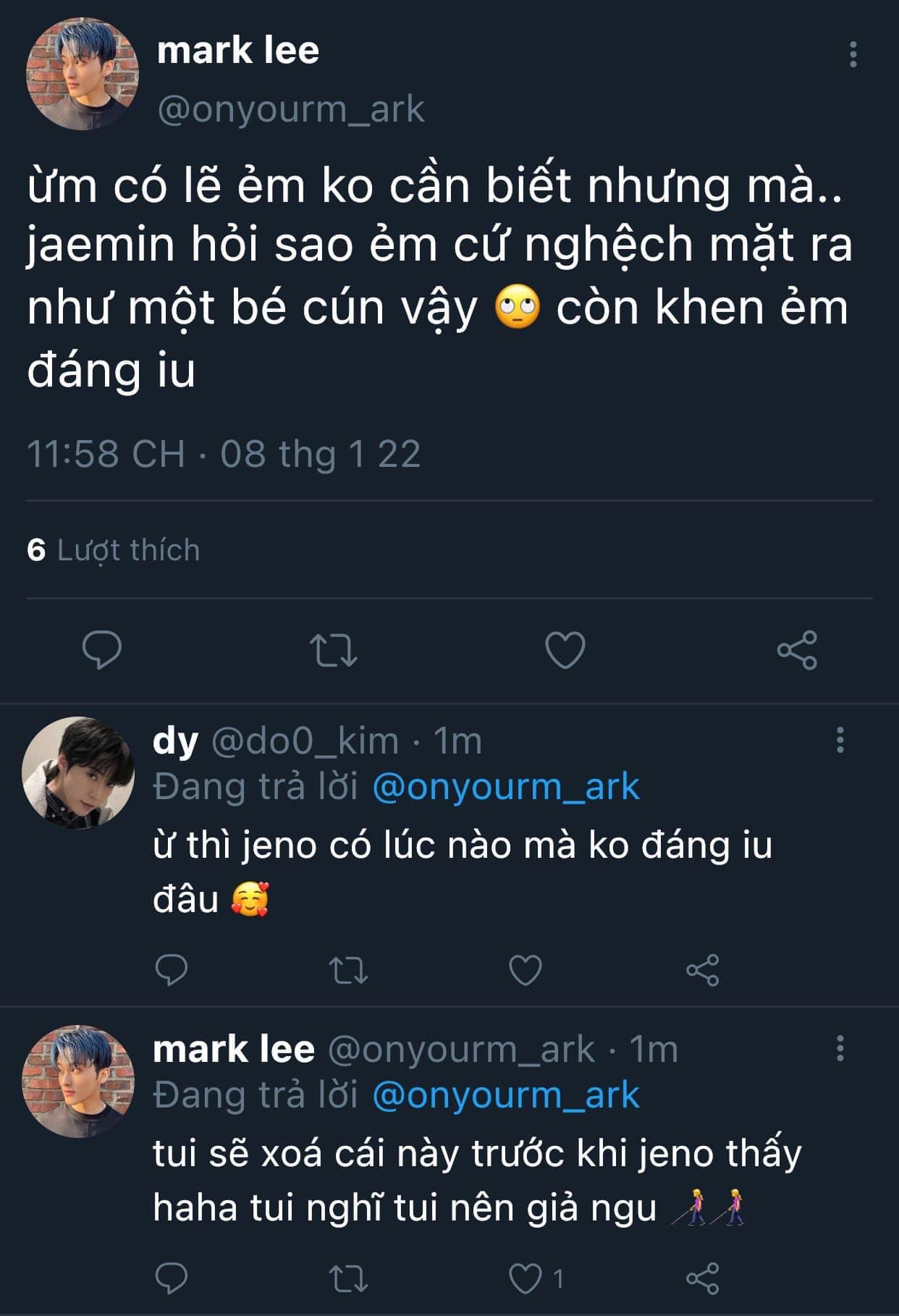Image resolution: width=899 pixels, height=1316 pixels.
Task: Open the avatar on the "tui sẽ xoá" reply
Action: pos(78,1081)
